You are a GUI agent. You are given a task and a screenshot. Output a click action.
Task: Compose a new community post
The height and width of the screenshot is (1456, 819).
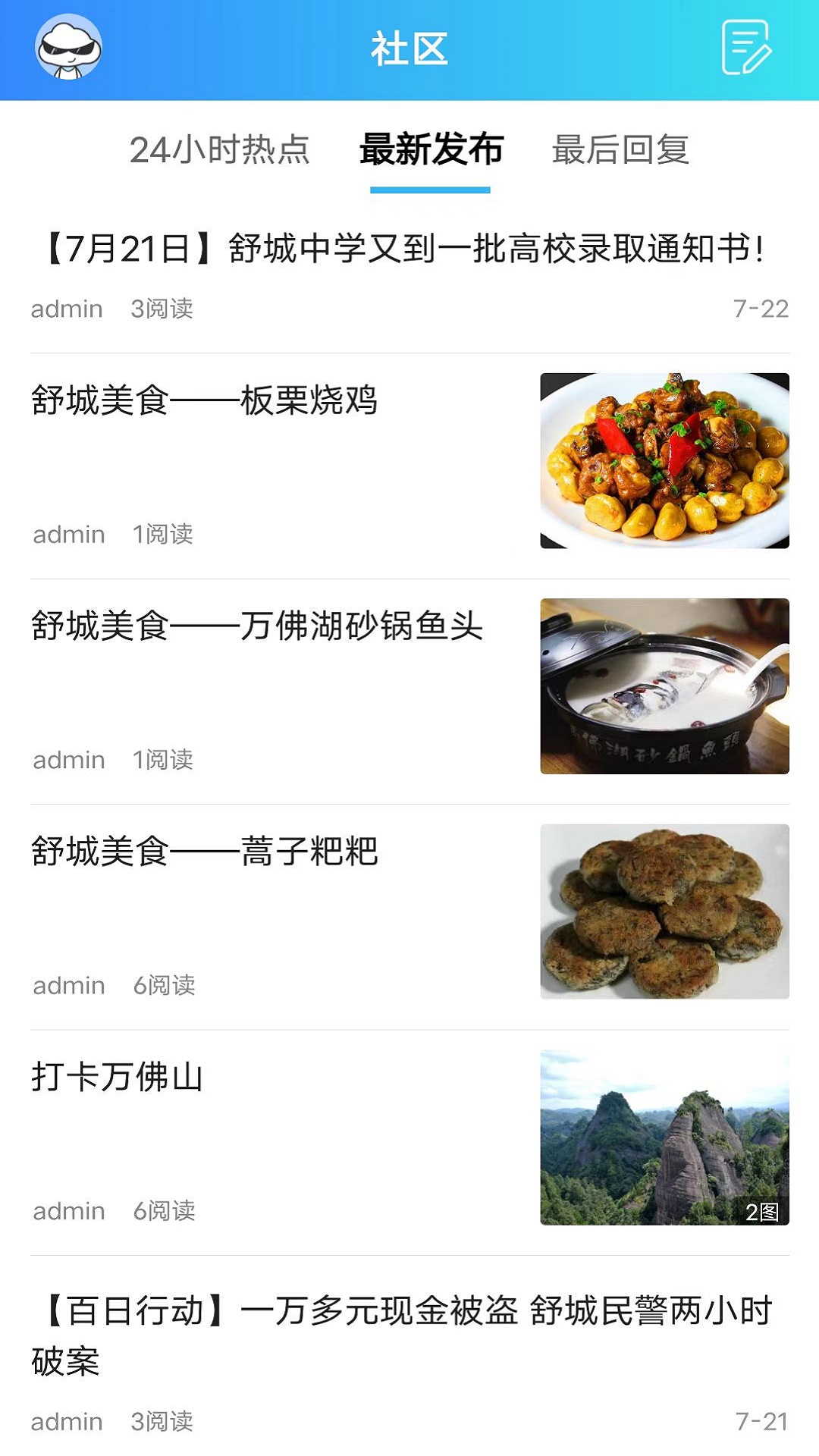[x=746, y=48]
